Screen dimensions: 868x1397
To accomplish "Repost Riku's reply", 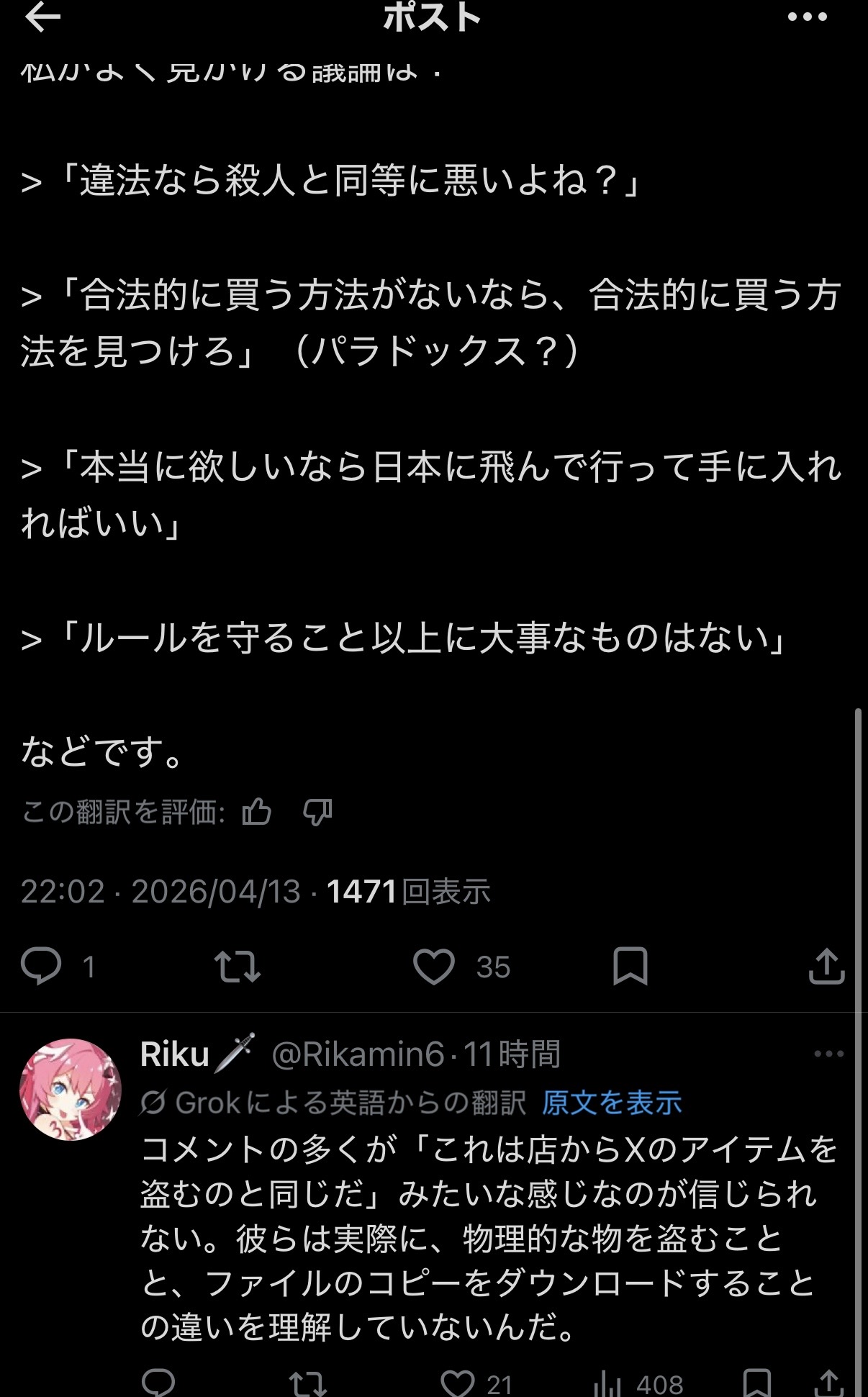I will pos(307,1383).
